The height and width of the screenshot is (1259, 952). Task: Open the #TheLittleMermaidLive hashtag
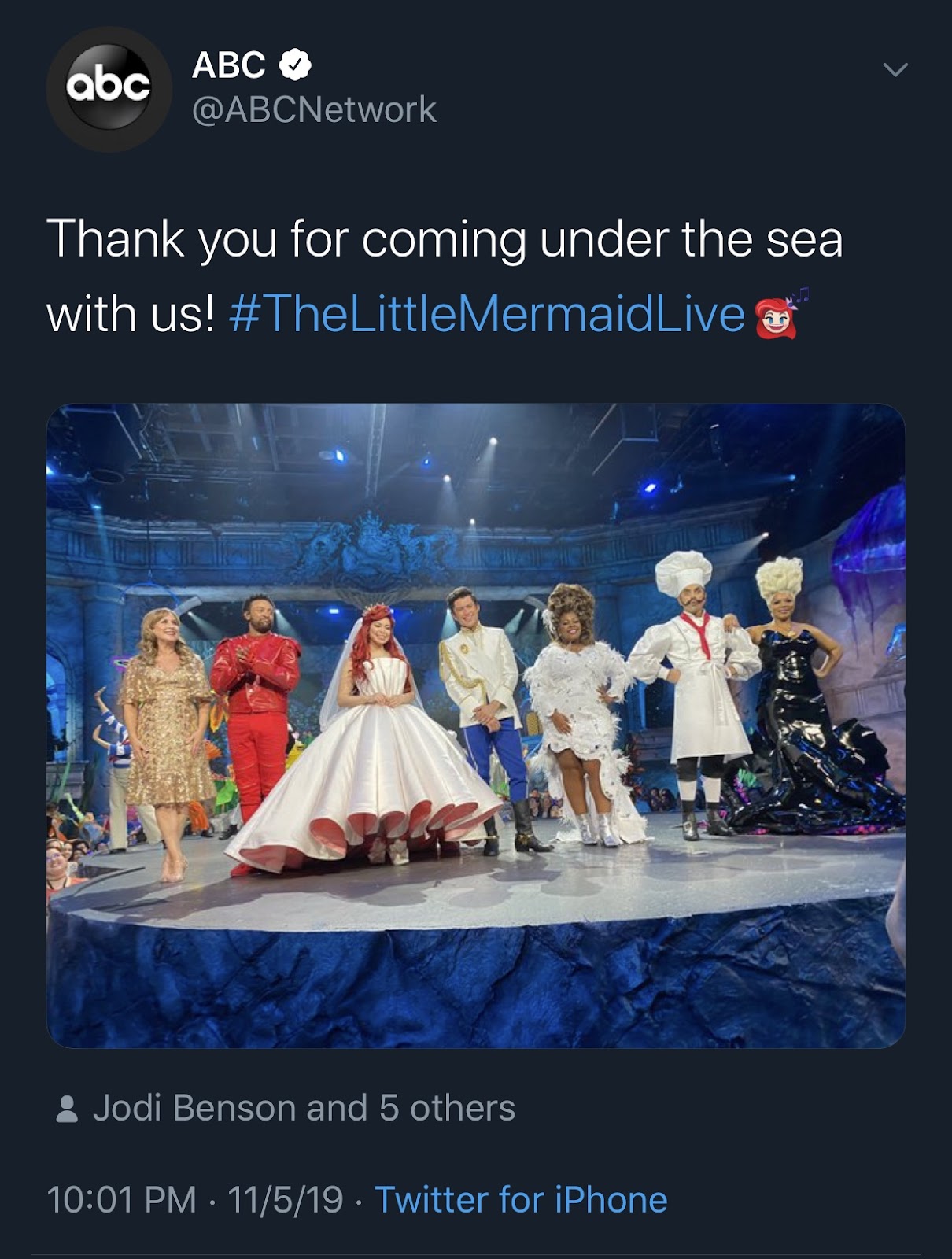click(486, 314)
